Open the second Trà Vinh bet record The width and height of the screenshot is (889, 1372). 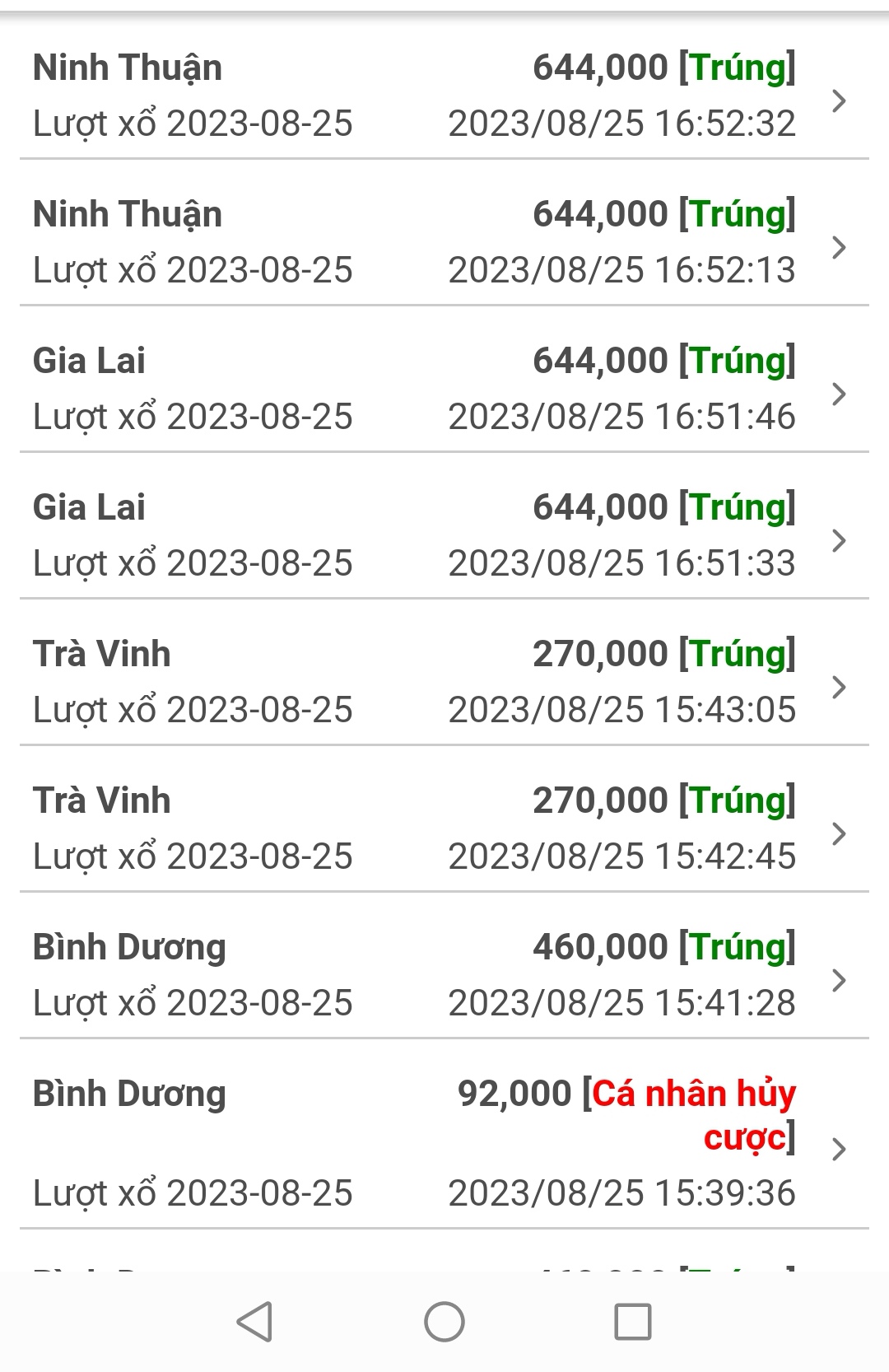(x=839, y=833)
